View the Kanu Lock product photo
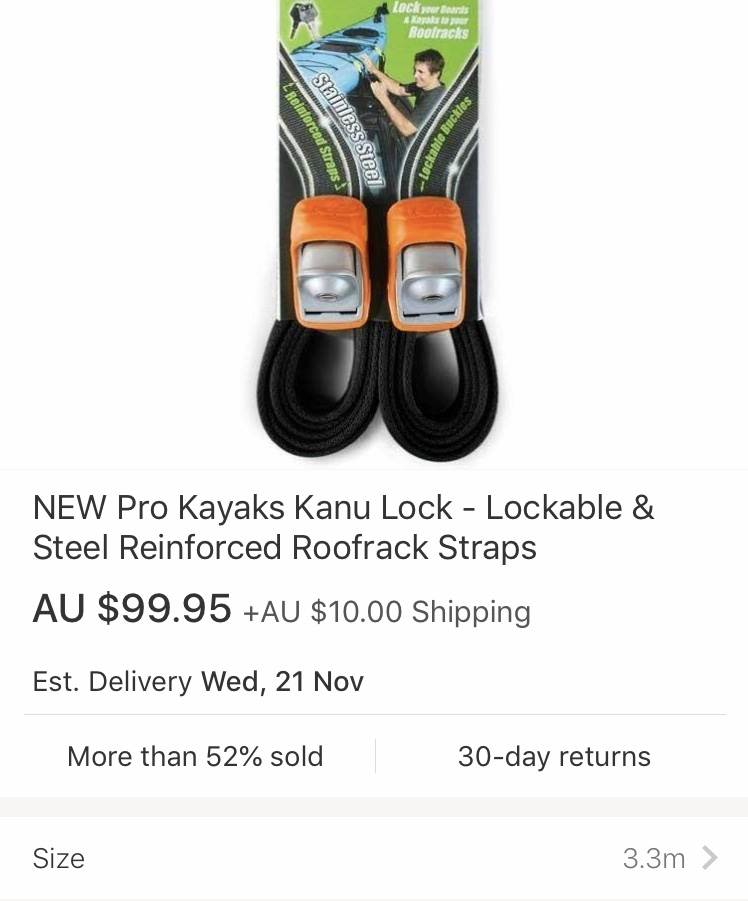748x901 pixels. 374,230
